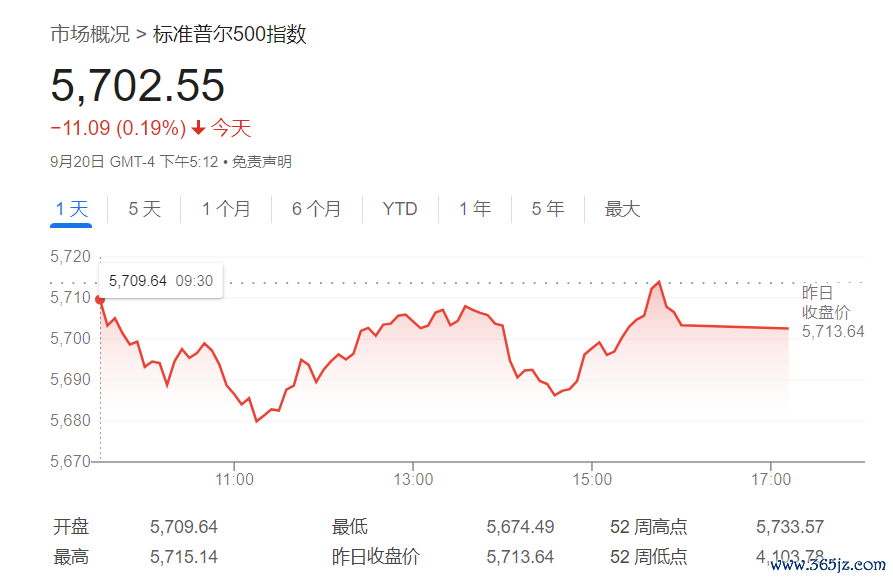Viewport: 893px width, 580px height.
Task: Switch to the 5 天 chart range
Action: pyautogui.click(x=144, y=209)
